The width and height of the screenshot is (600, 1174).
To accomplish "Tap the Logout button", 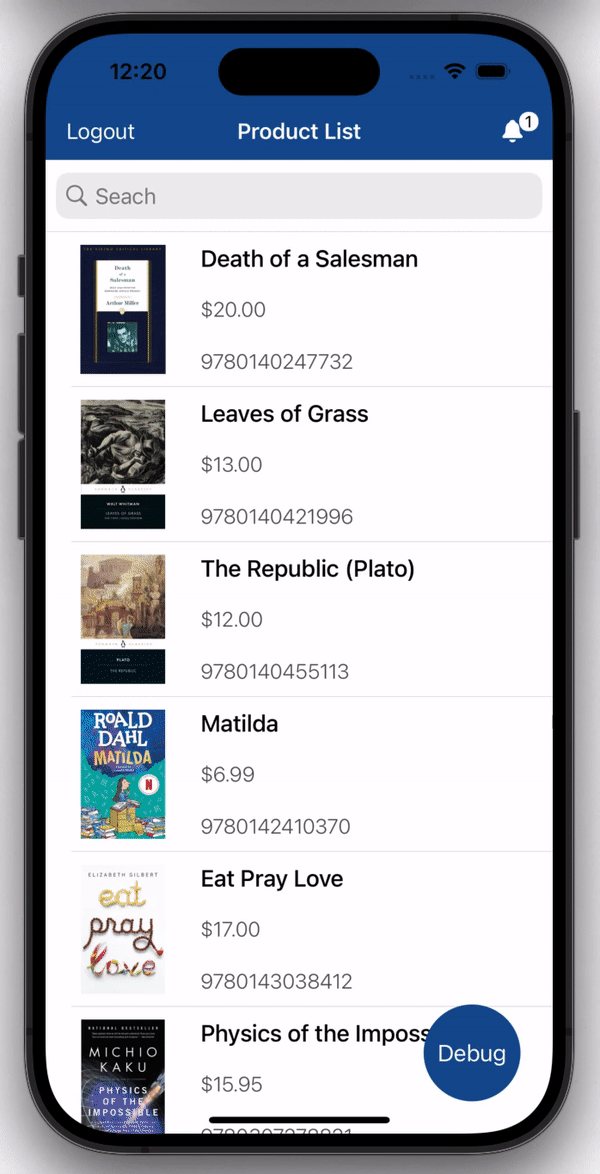I will tap(100, 132).
